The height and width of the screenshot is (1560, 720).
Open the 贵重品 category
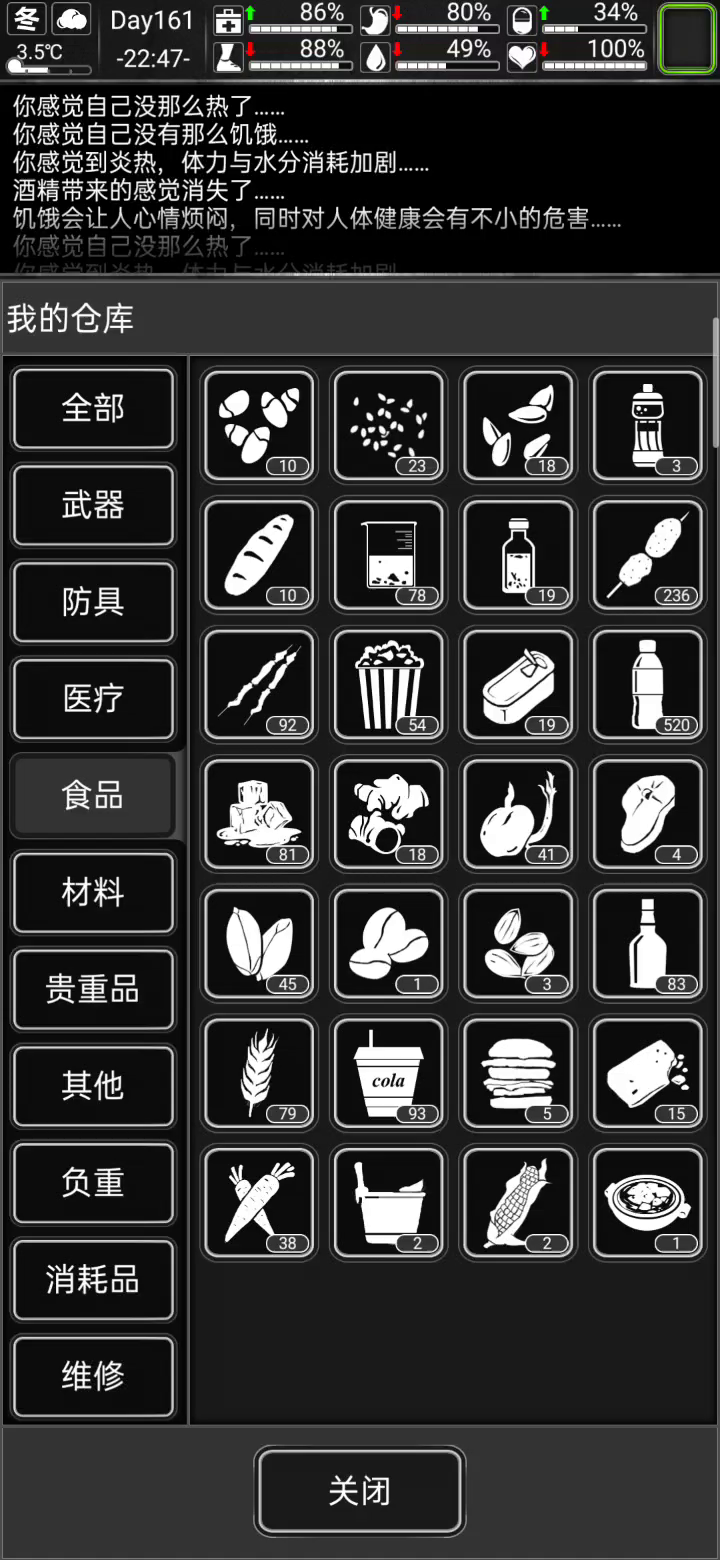point(93,989)
